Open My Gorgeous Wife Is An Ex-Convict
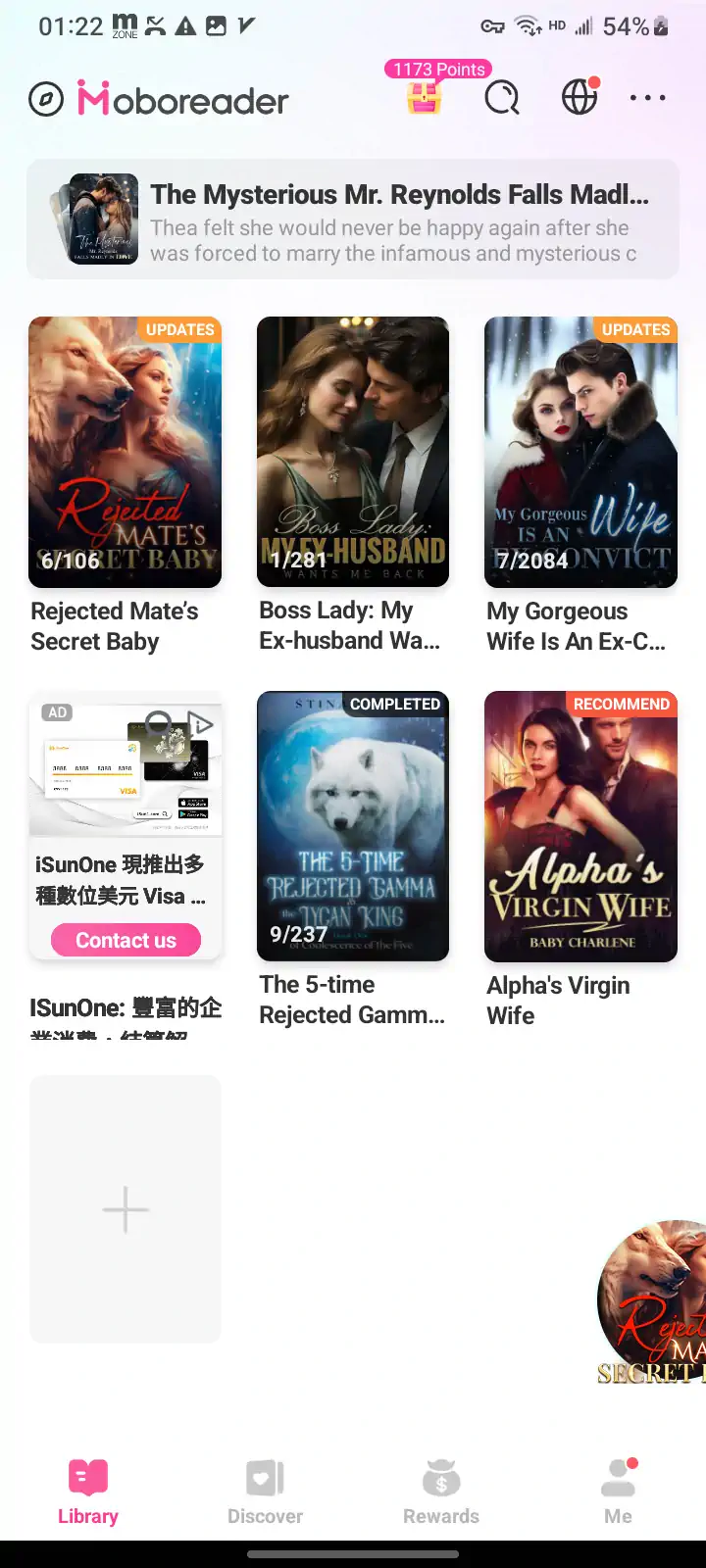 [580, 452]
